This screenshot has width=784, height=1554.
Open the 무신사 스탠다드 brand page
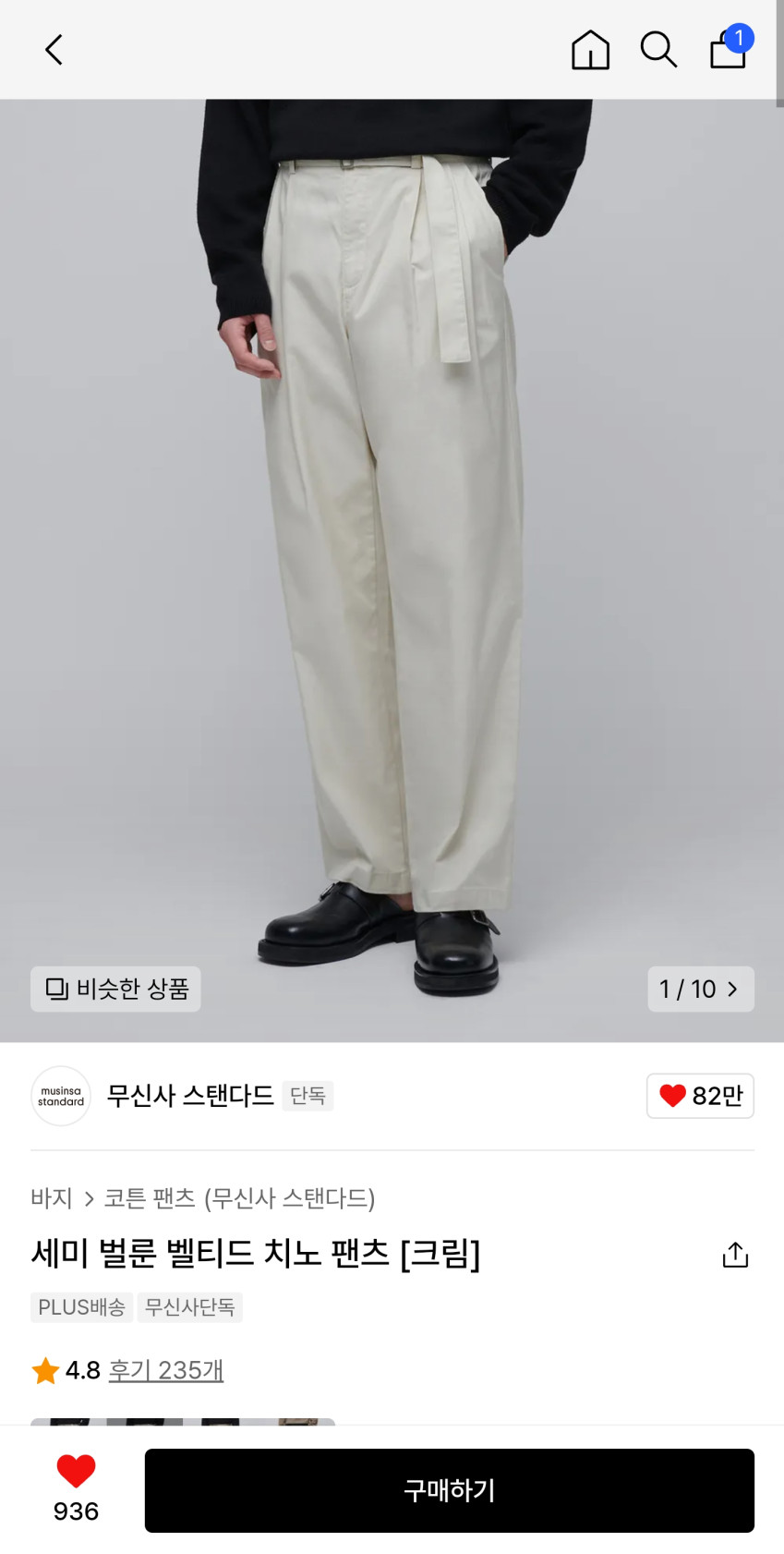point(189,1096)
